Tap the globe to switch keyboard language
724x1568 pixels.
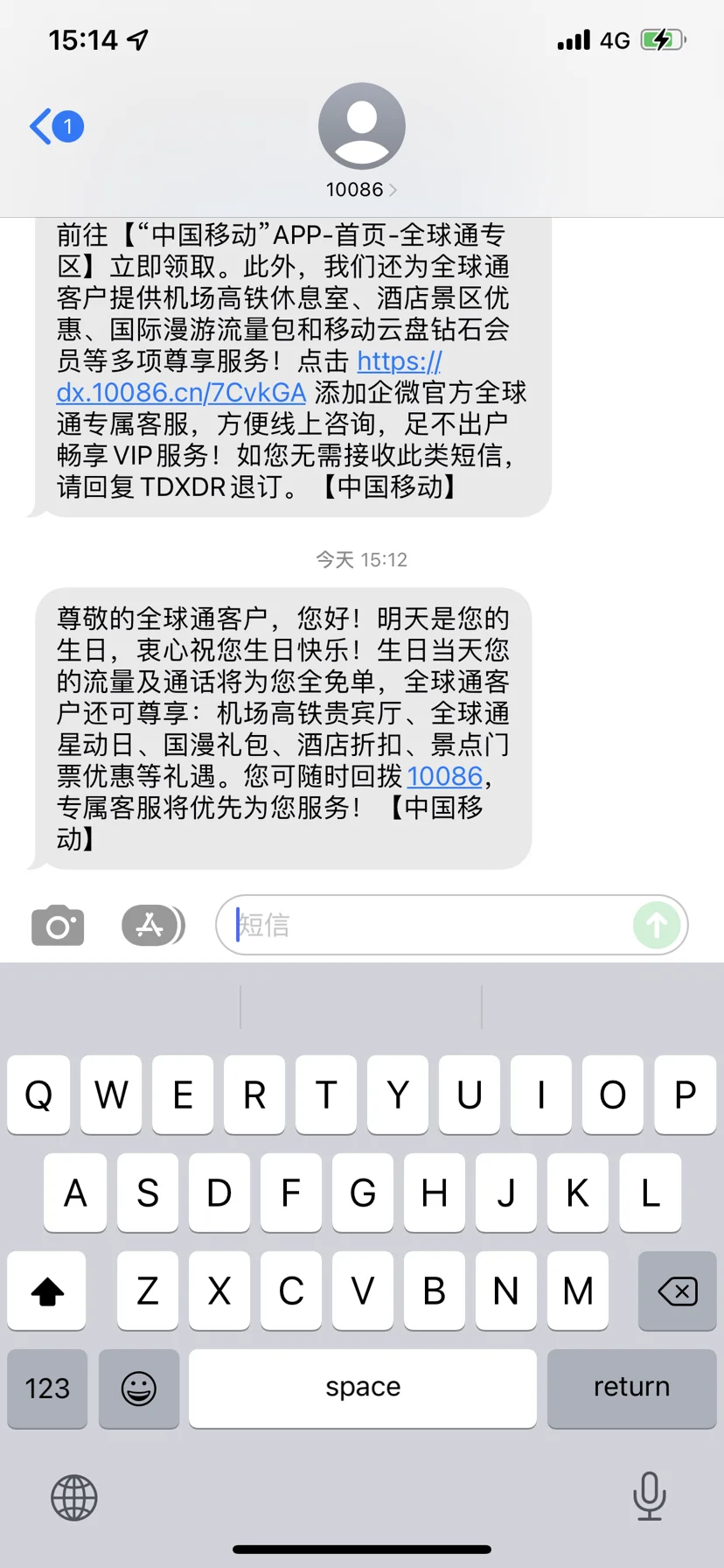tap(74, 1498)
